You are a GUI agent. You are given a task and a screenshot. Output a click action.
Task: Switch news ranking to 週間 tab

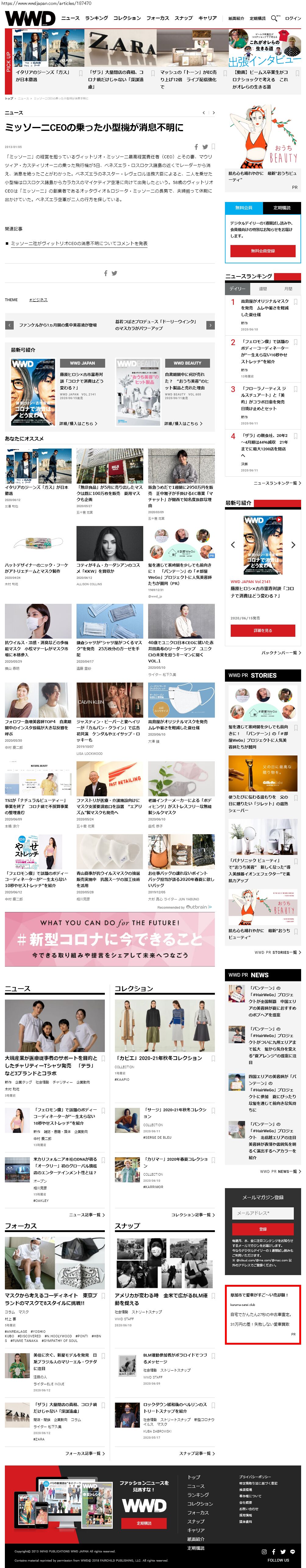pyautogui.click(x=263, y=289)
